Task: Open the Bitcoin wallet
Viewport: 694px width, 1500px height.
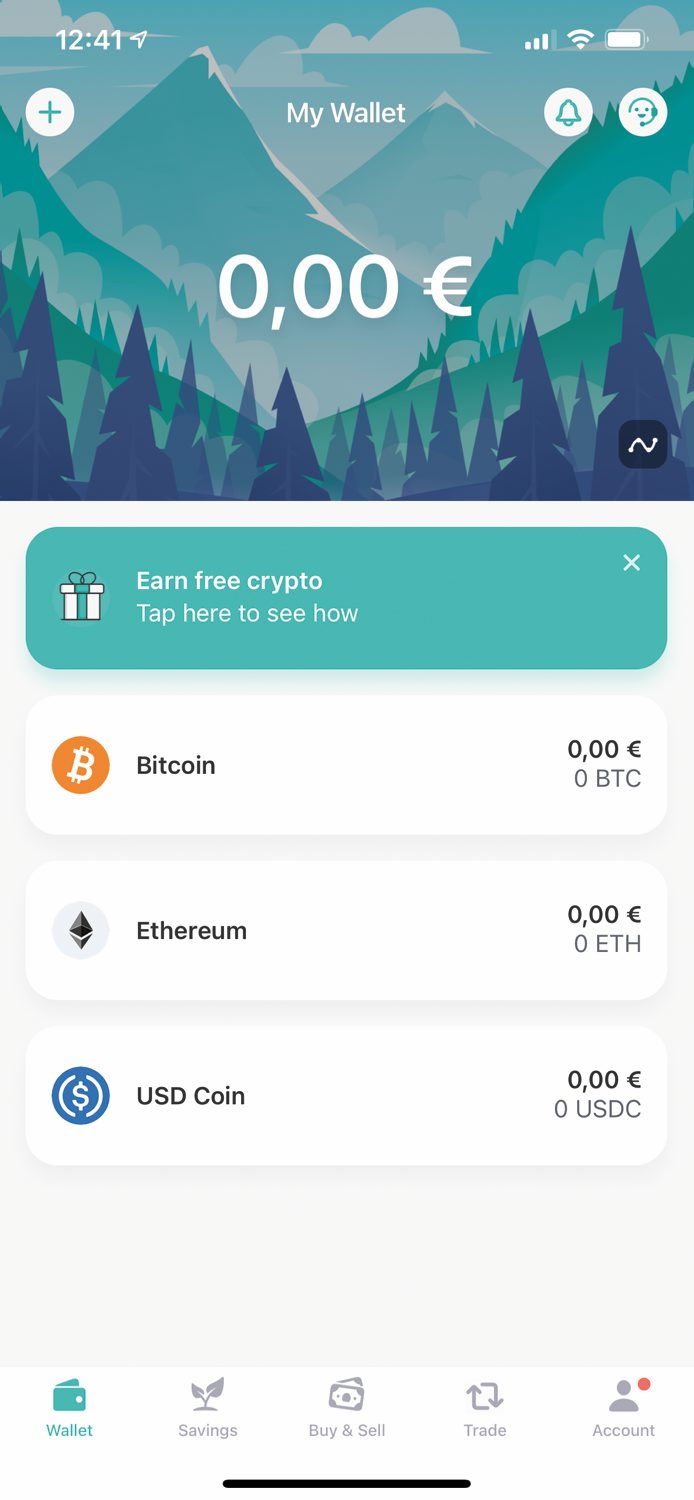Action: [346, 765]
